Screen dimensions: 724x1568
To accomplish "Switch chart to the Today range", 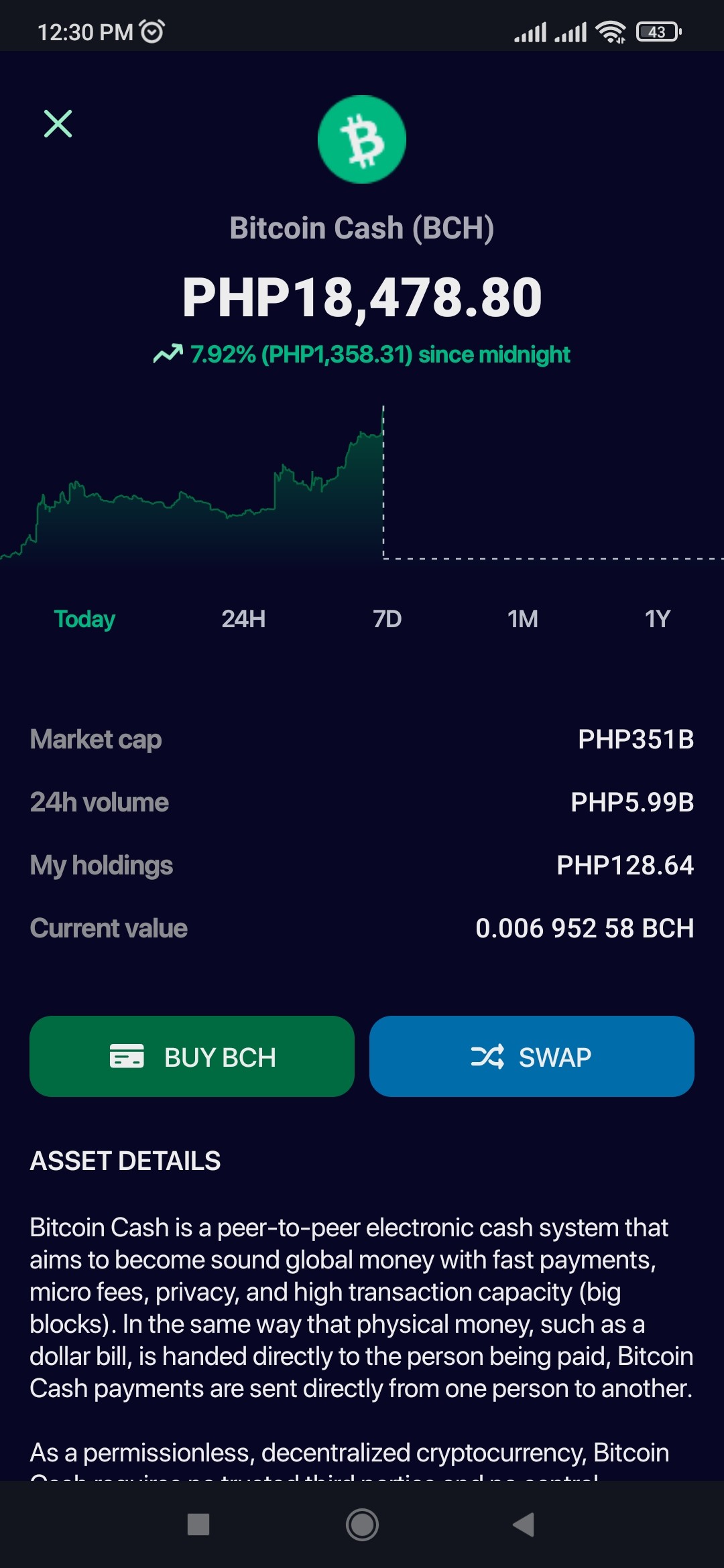I will [84, 618].
